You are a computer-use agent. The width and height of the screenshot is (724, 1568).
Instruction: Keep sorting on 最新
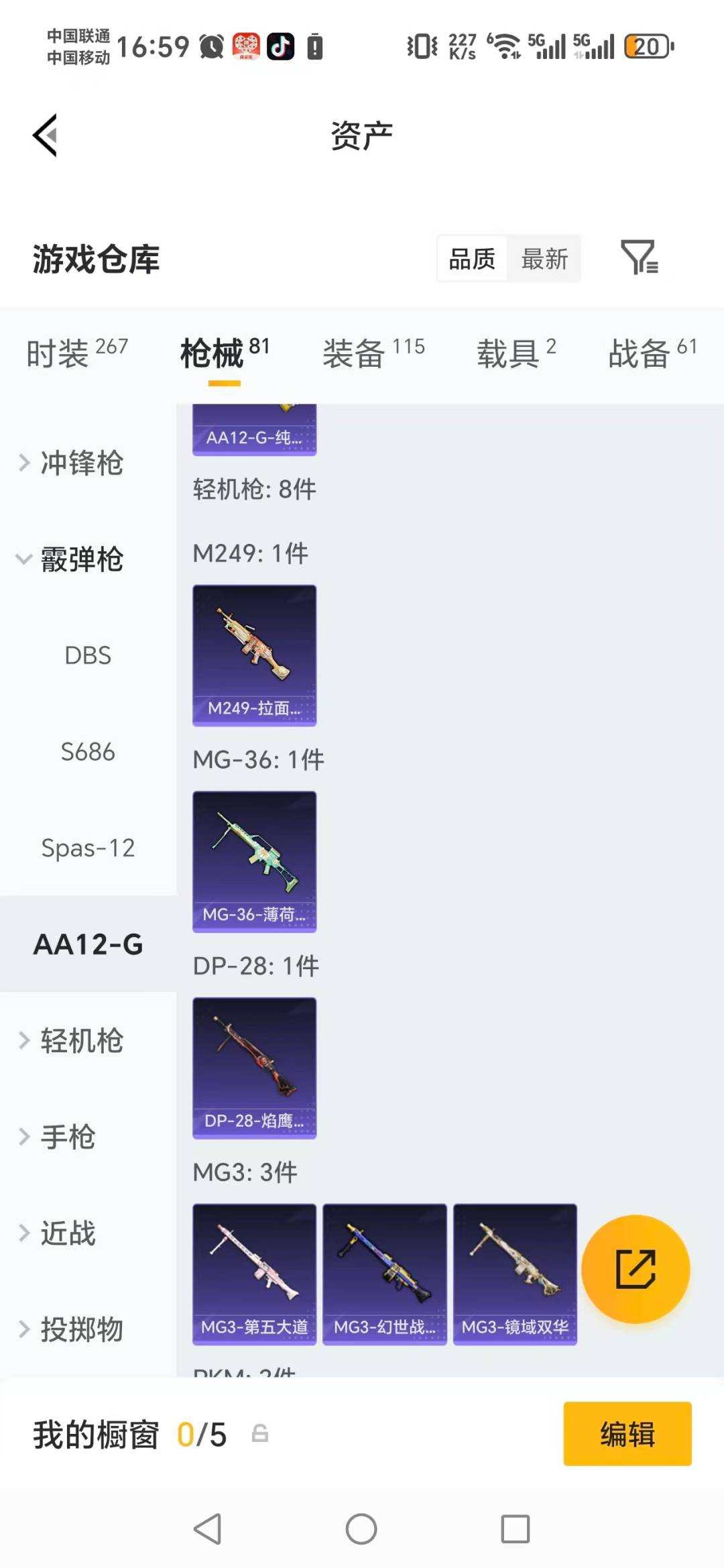click(x=544, y=259)
